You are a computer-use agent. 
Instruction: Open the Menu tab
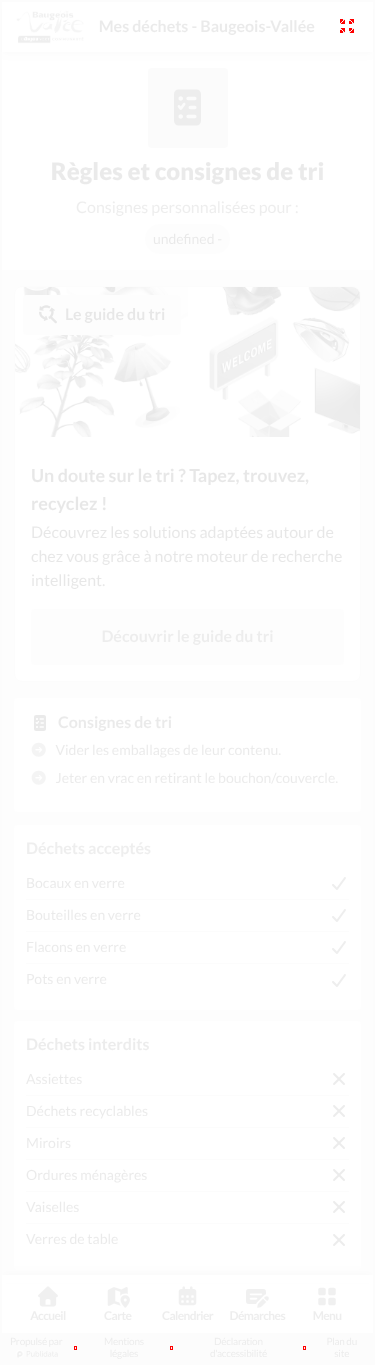pyautogui.click(x=327, y=1304)
